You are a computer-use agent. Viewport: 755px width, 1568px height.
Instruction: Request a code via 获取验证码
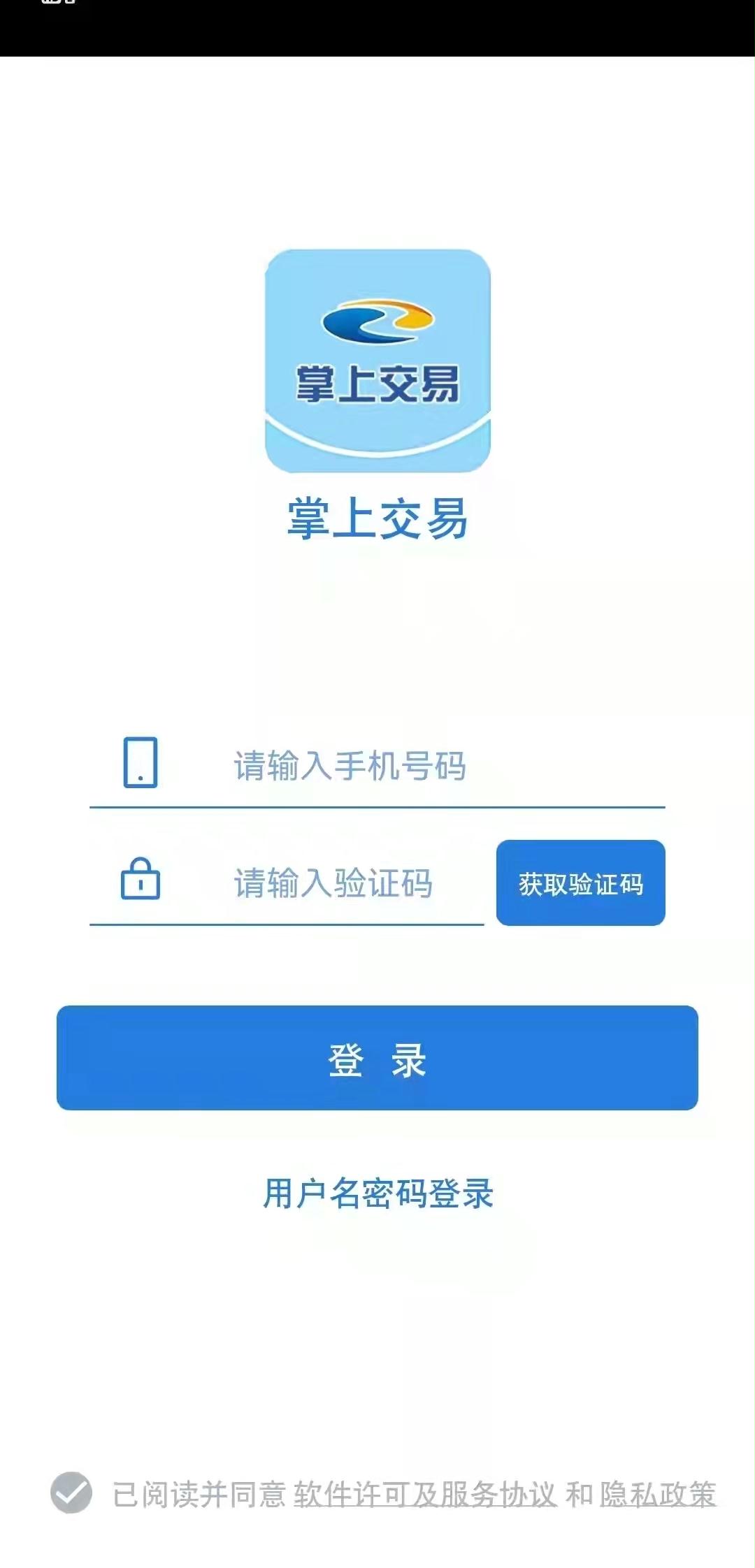[x=580, y=883]
